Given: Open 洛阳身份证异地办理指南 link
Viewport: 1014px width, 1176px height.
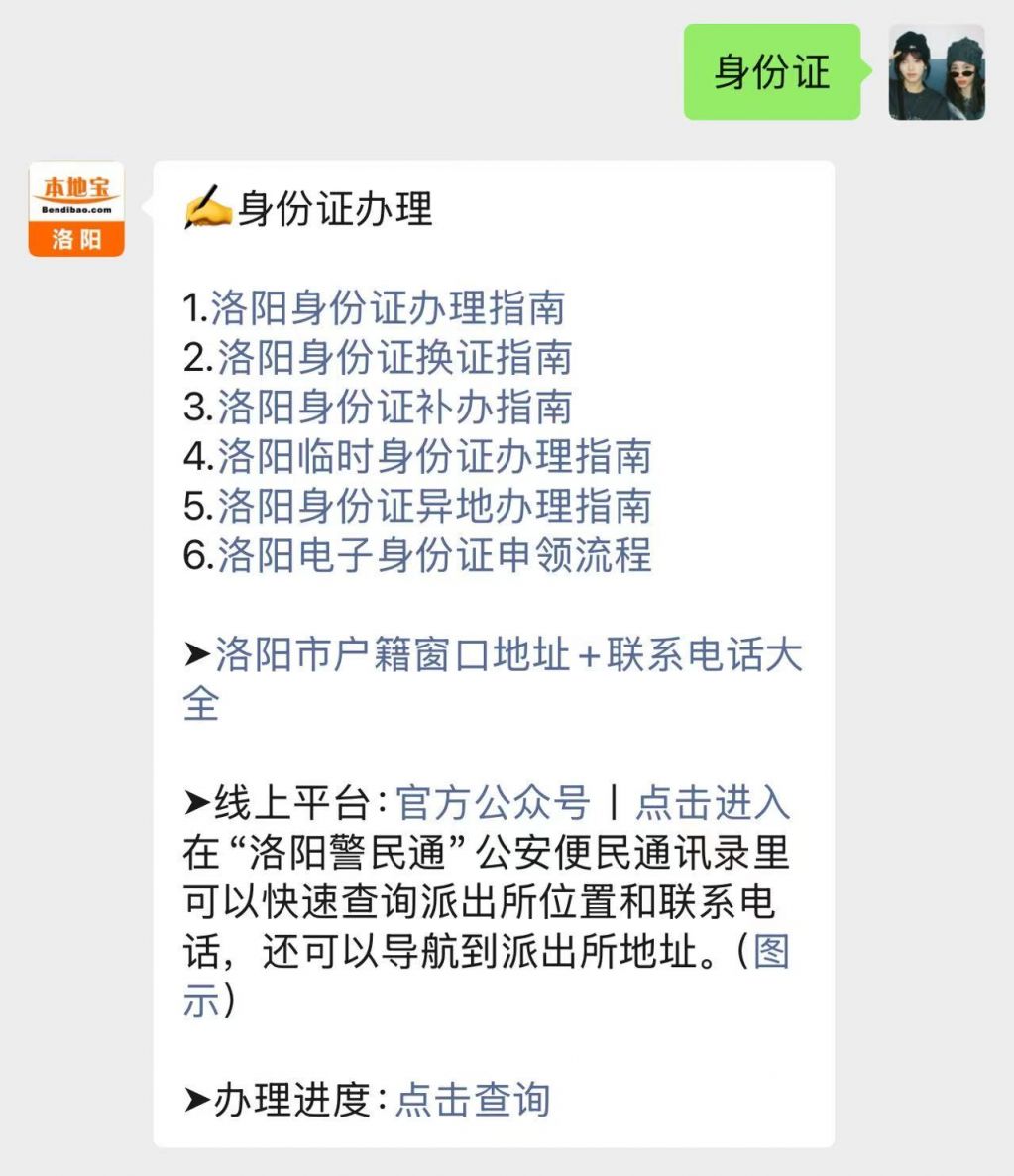Looking at the screenshot, I should coord(434,507).
